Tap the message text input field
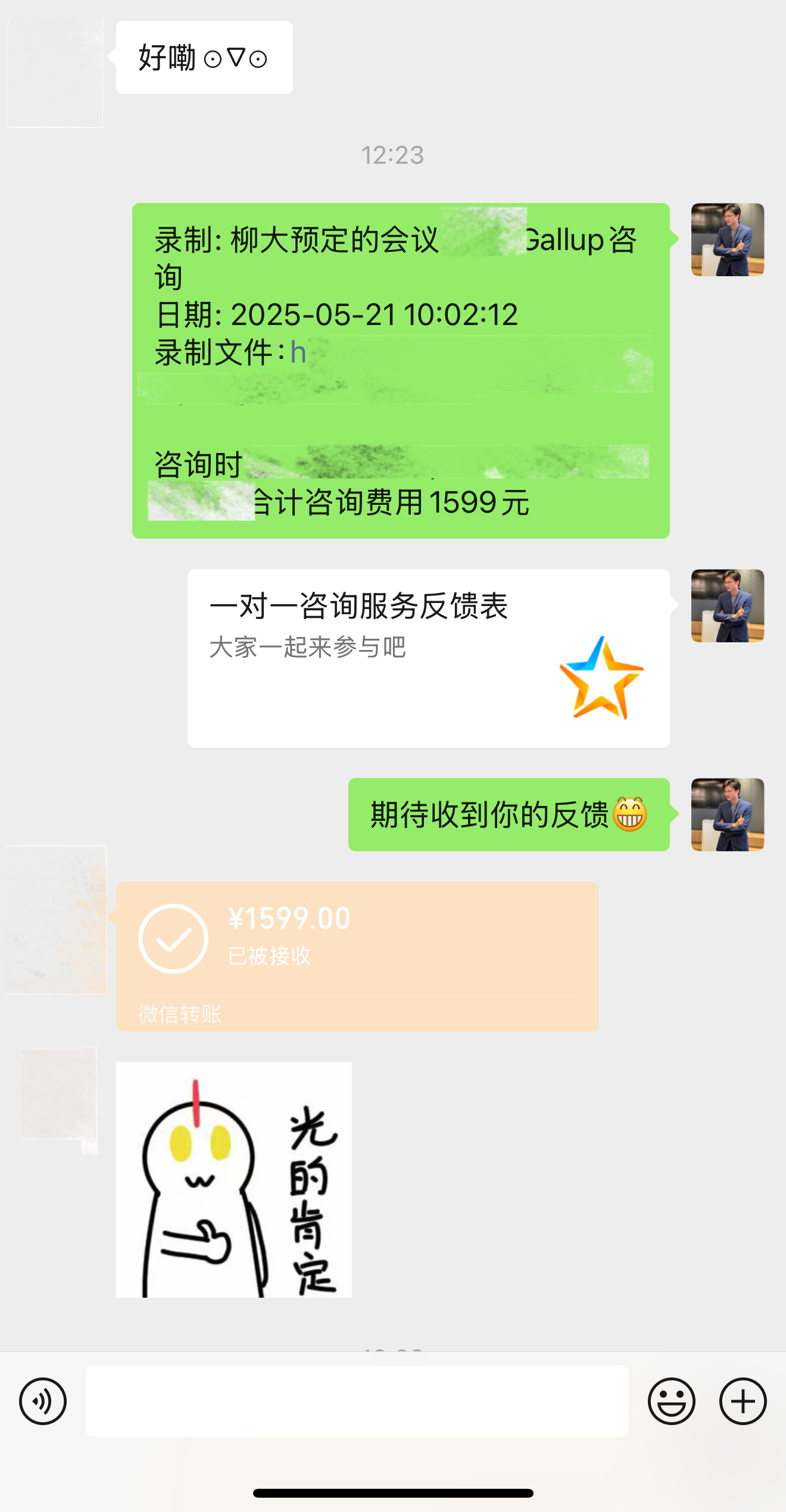The height and width of the screenshot is (1512, 786). click(357, 1401)
